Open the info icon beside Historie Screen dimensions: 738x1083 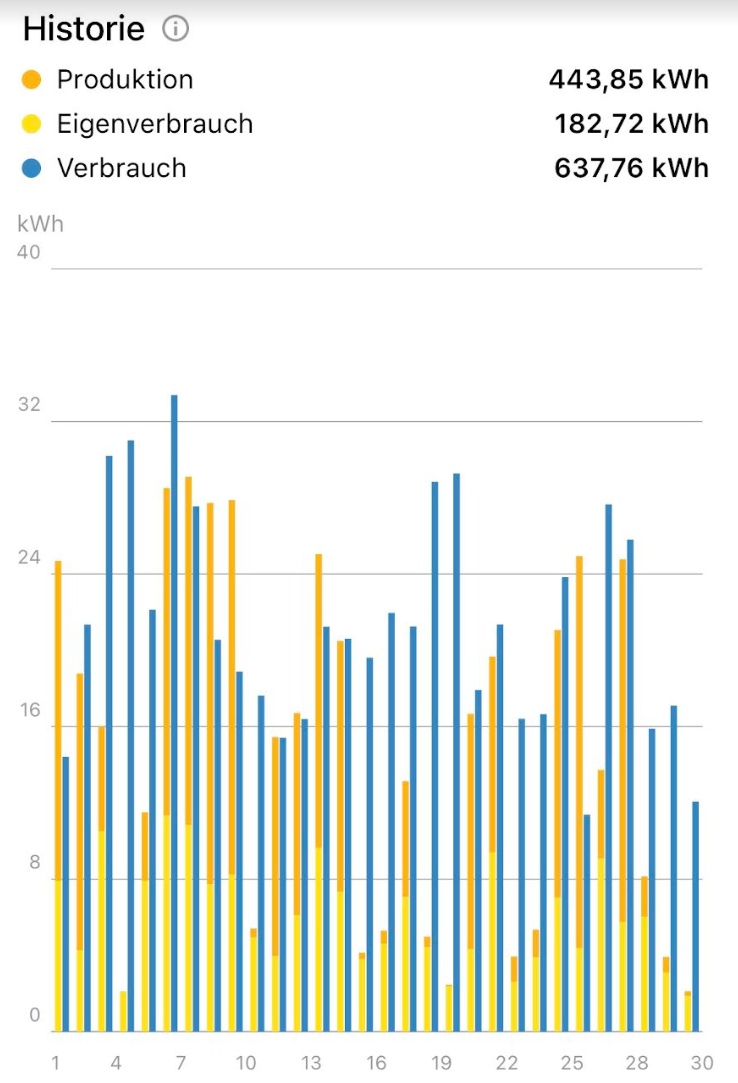point(175,30)
